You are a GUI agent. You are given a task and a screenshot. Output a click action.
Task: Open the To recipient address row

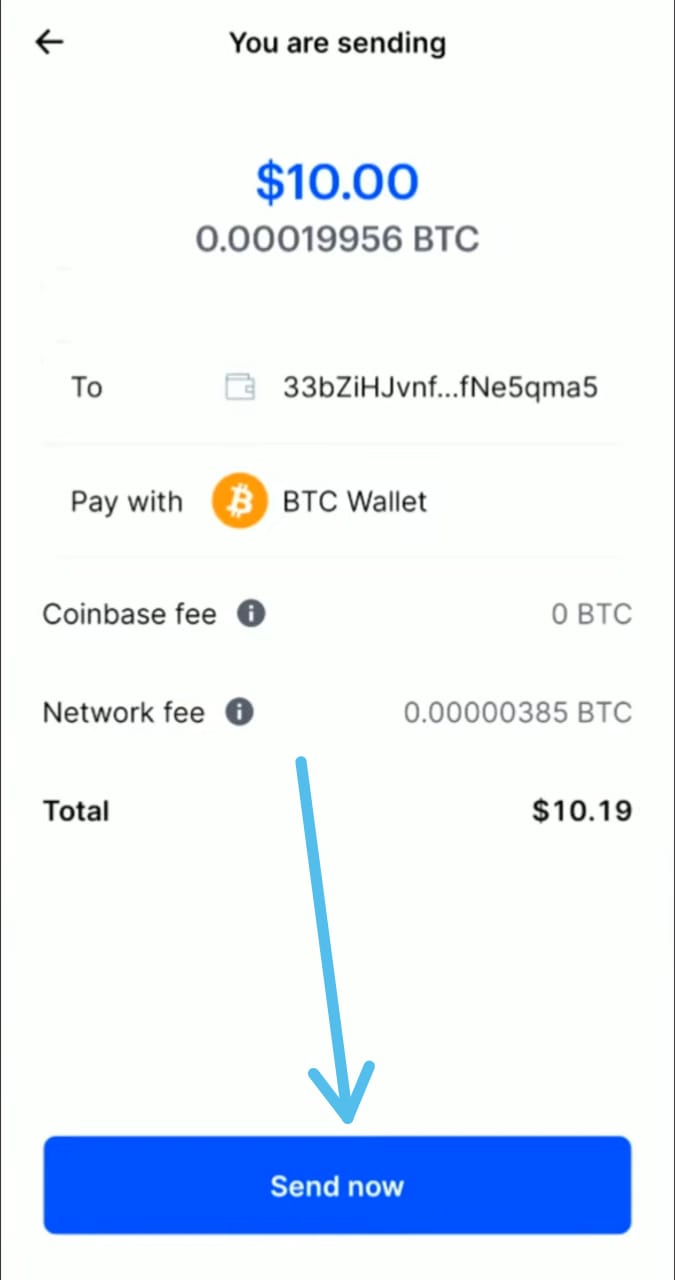coord(337,387)
